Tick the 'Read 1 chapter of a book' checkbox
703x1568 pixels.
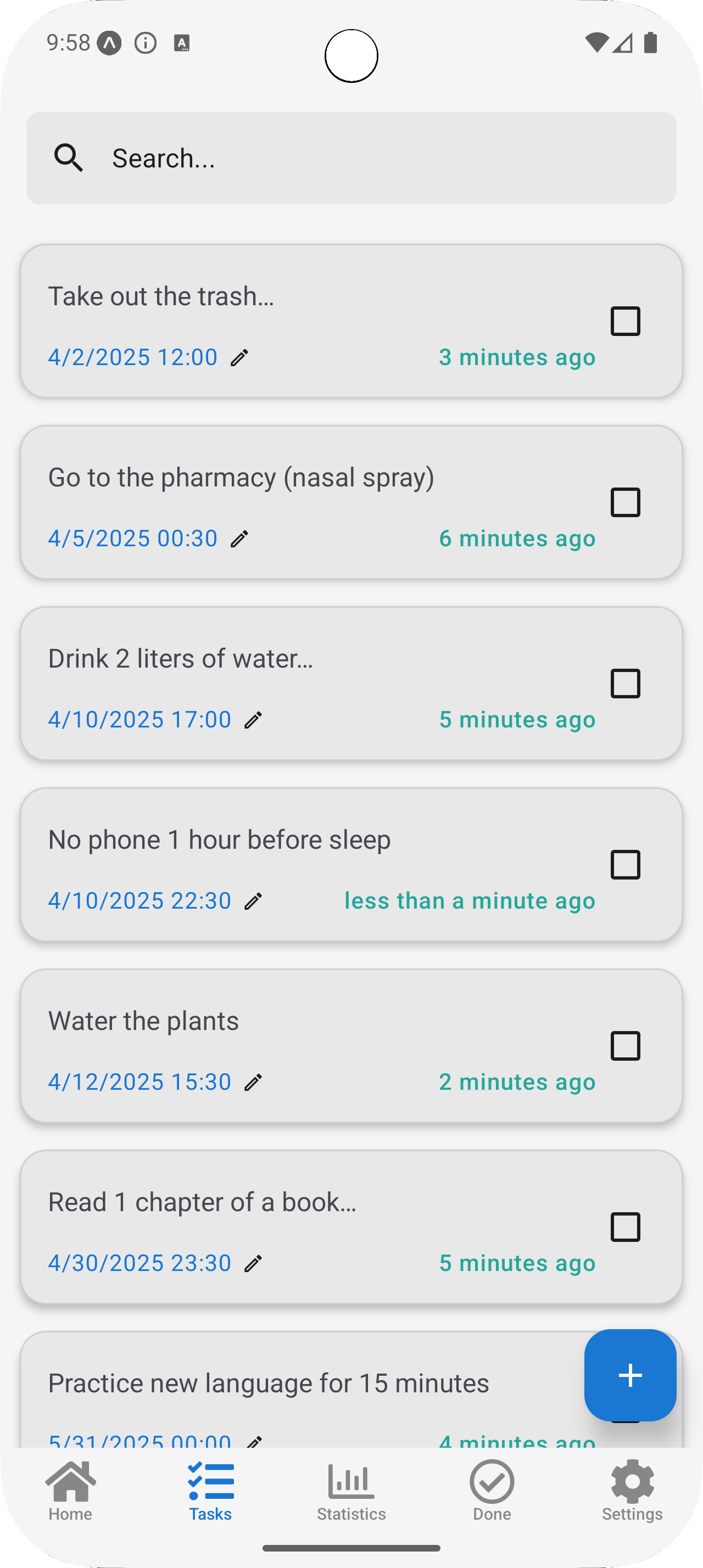tap(626, 1227)
